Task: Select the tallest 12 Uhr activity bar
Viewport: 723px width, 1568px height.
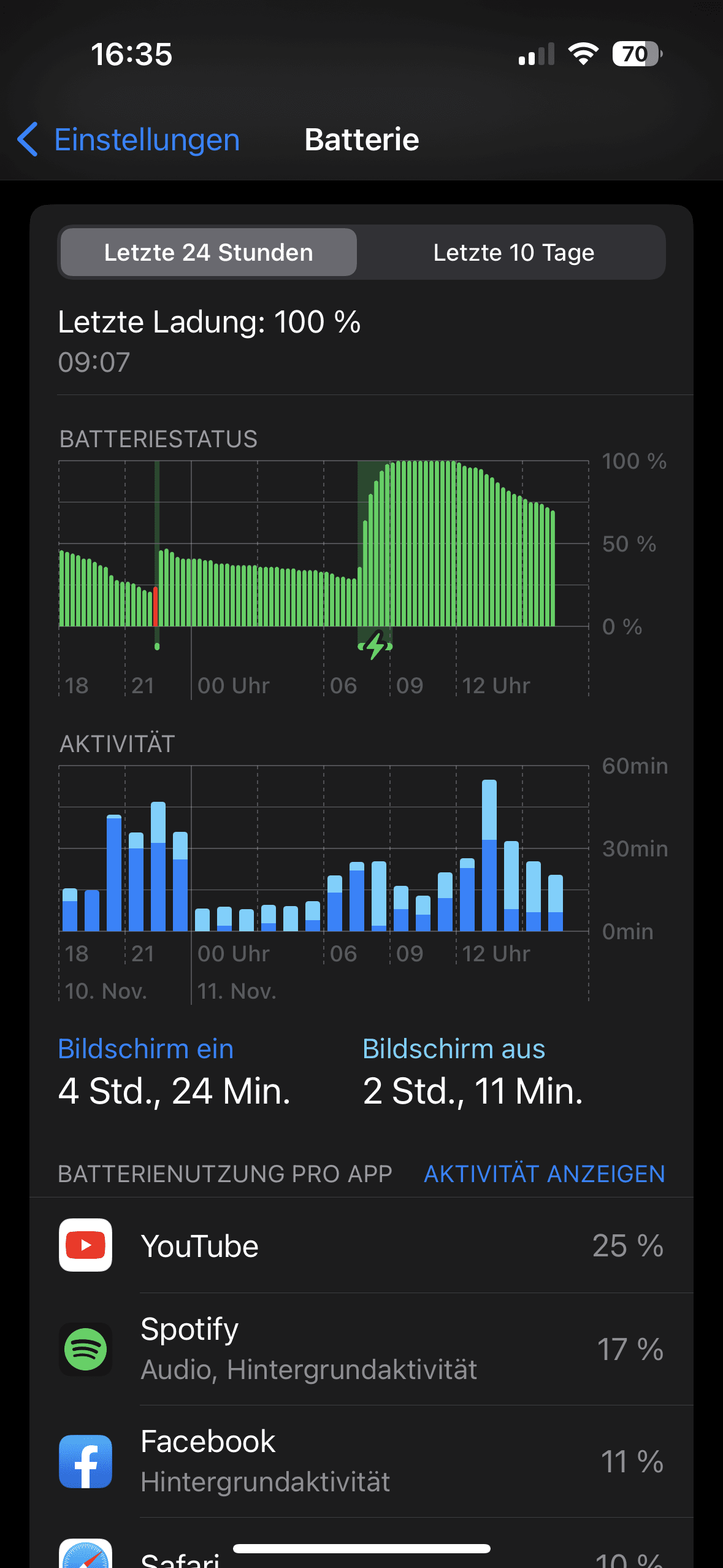Action: [x=489, y=855]
